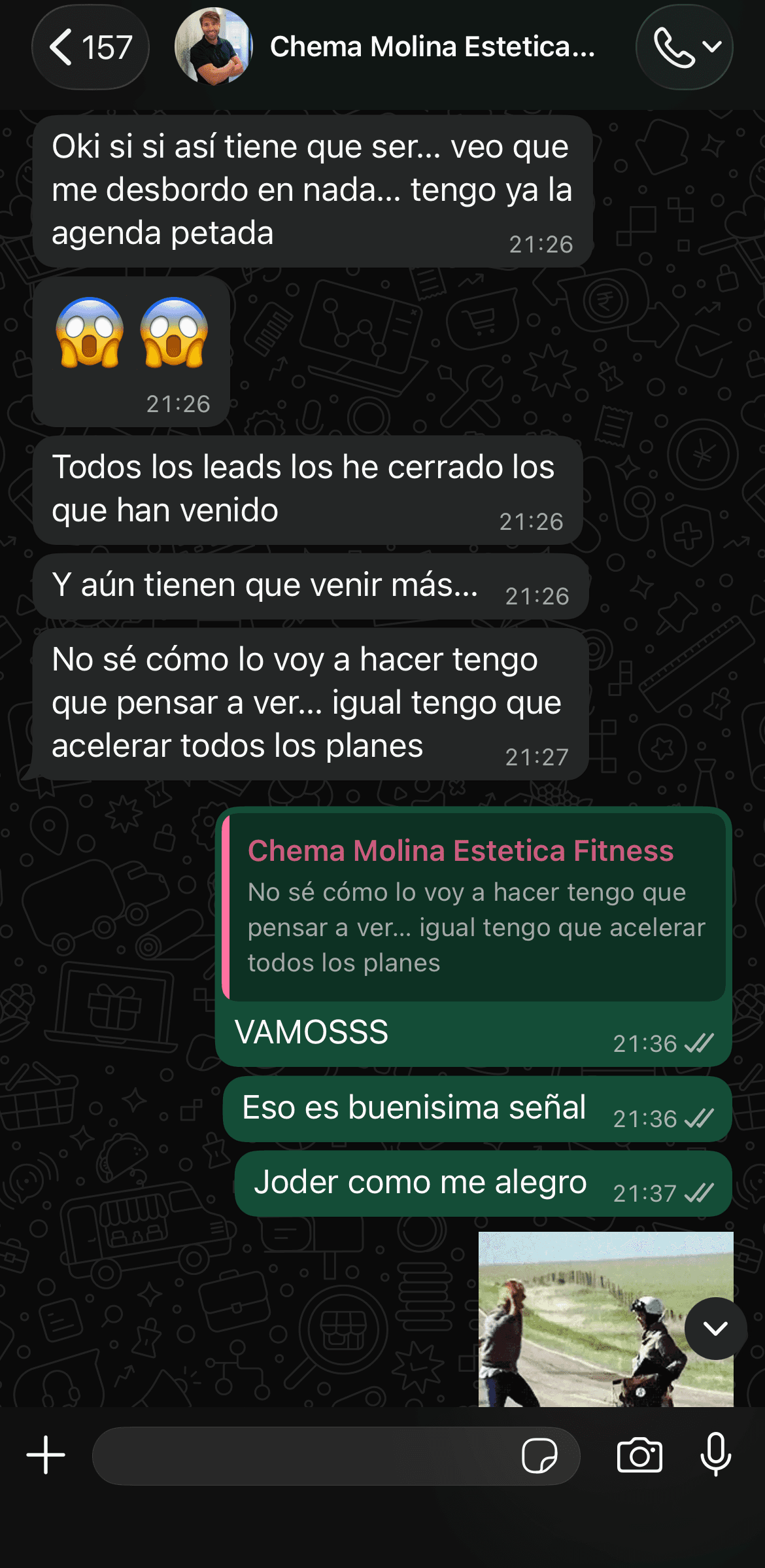The width and height of the screenshot is (765, 1568).
Task: Jump to the latest messages
Action: (715, 1328)
